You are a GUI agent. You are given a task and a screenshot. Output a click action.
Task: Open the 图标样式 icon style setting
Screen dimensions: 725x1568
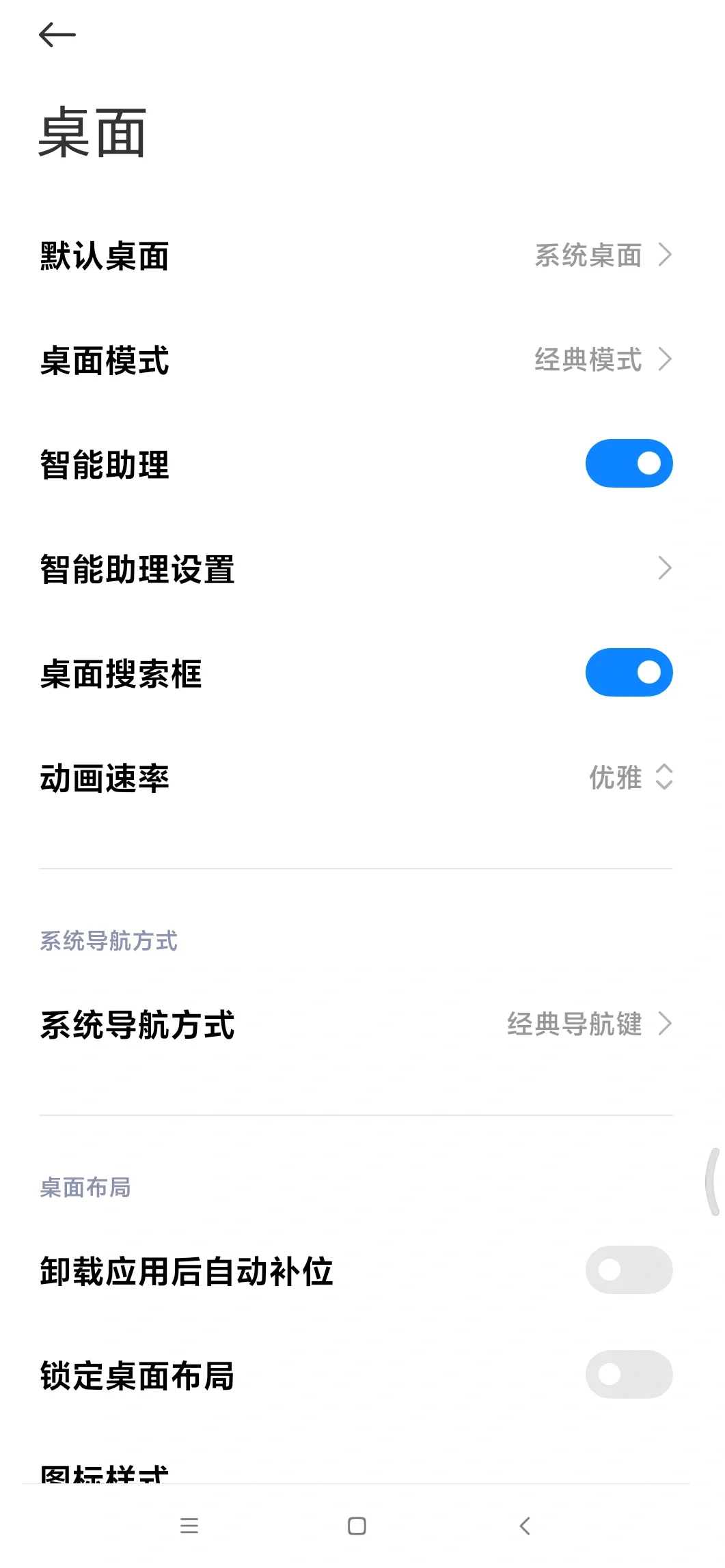(x=106, y=1475)
